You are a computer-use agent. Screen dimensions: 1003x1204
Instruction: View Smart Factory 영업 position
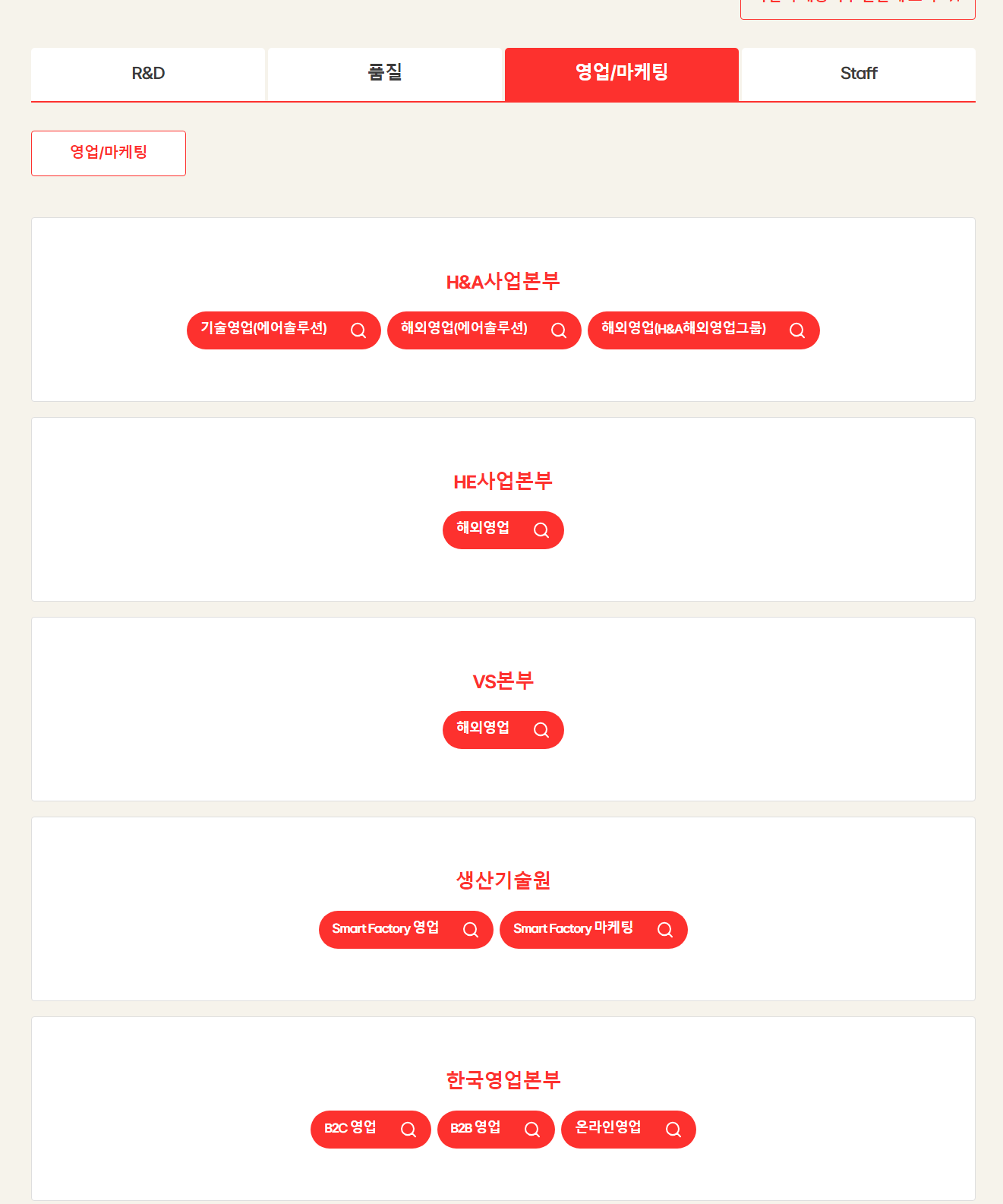[405, 930]
